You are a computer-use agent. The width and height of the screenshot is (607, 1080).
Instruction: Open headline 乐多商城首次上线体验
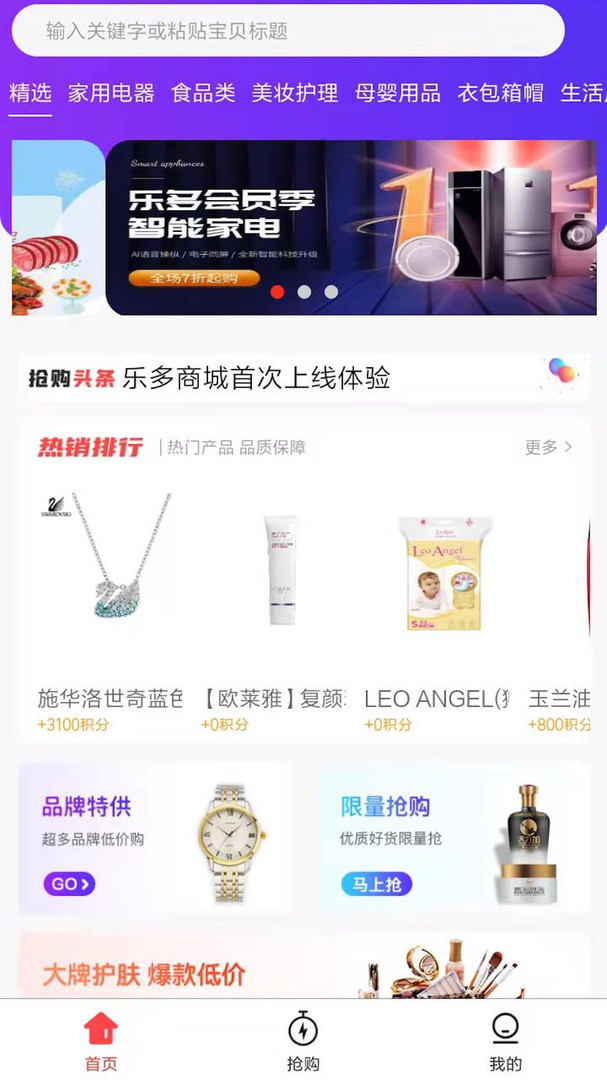256,378
